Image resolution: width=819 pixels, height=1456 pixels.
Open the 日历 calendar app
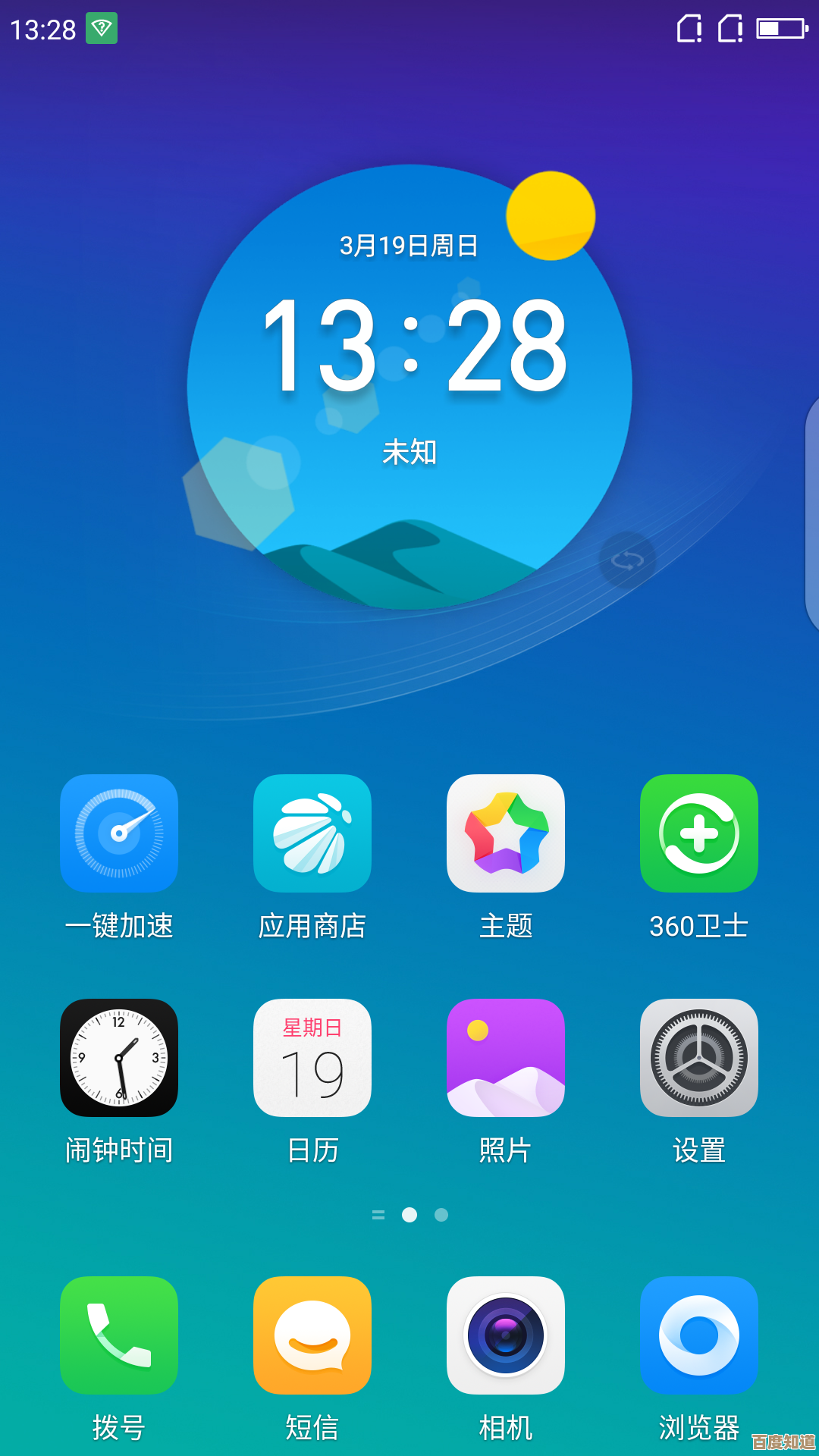click(x=312, y=1058)
